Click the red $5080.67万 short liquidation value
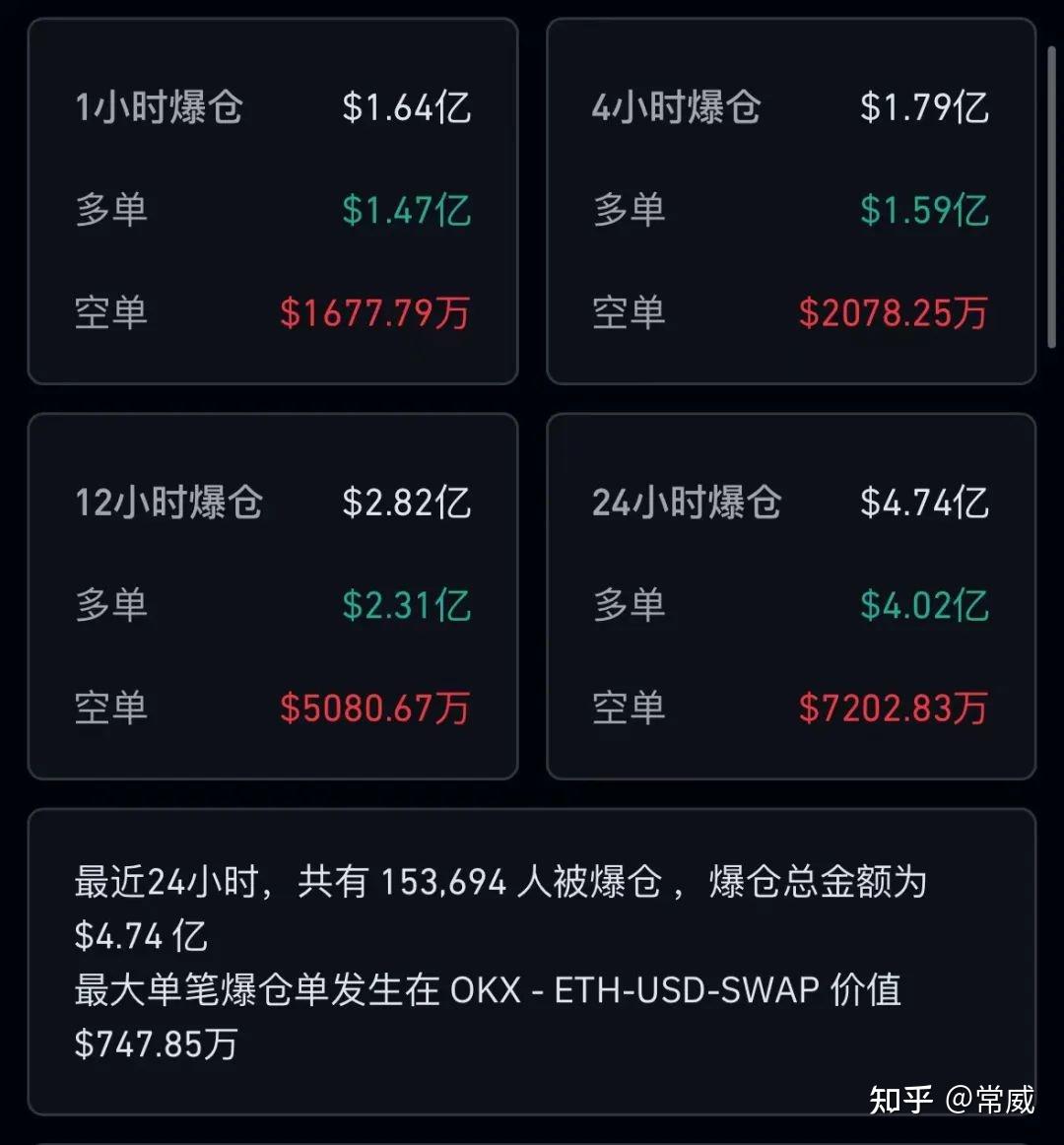This screenshot has height=1145, width=1064. click(372, 707)
